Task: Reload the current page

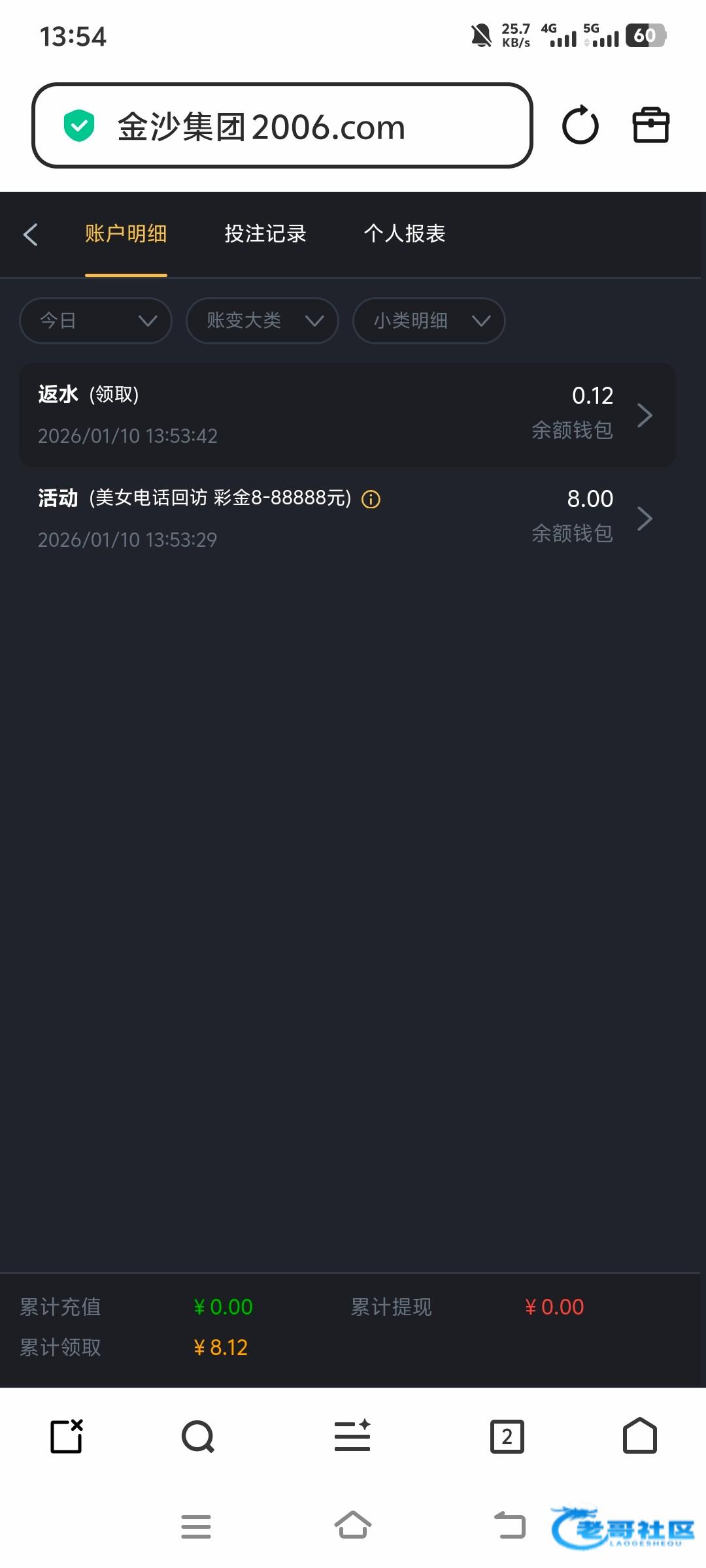Action: coord(580,125)
